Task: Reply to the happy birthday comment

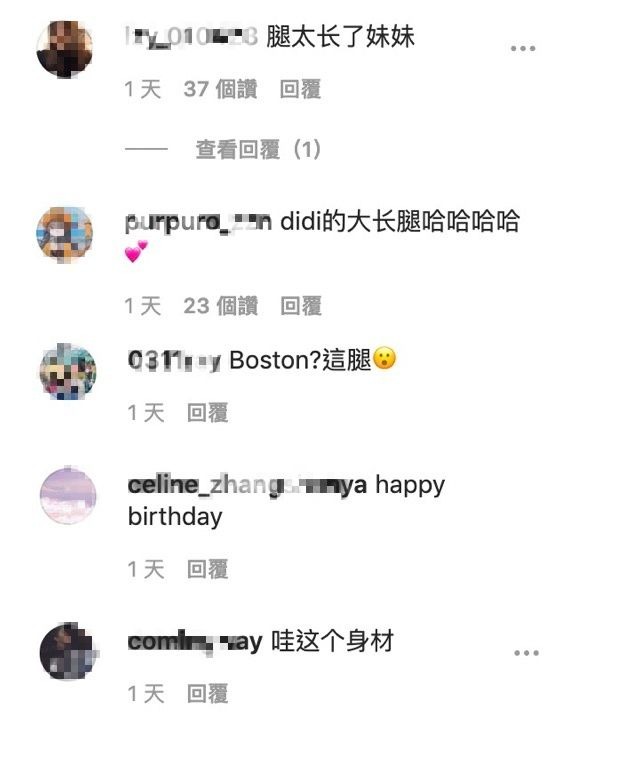Action: 208,569
